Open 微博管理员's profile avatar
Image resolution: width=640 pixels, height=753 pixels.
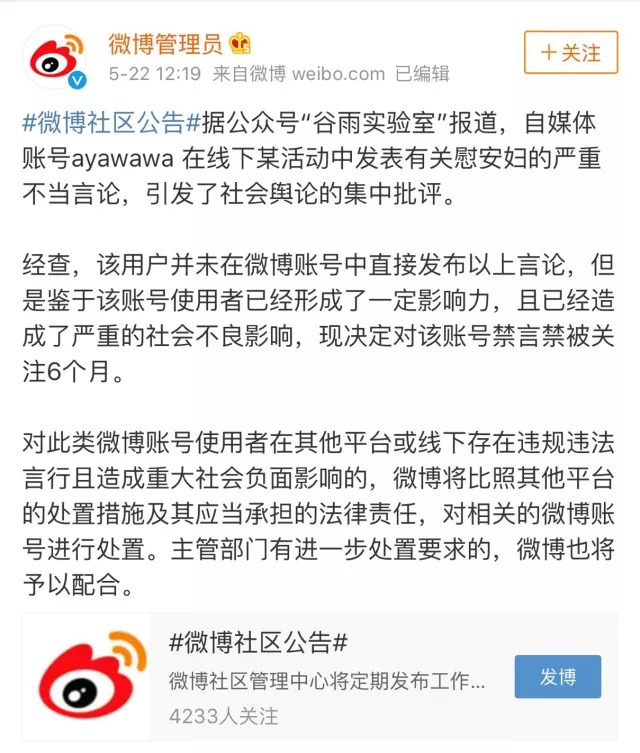(57, 58)
